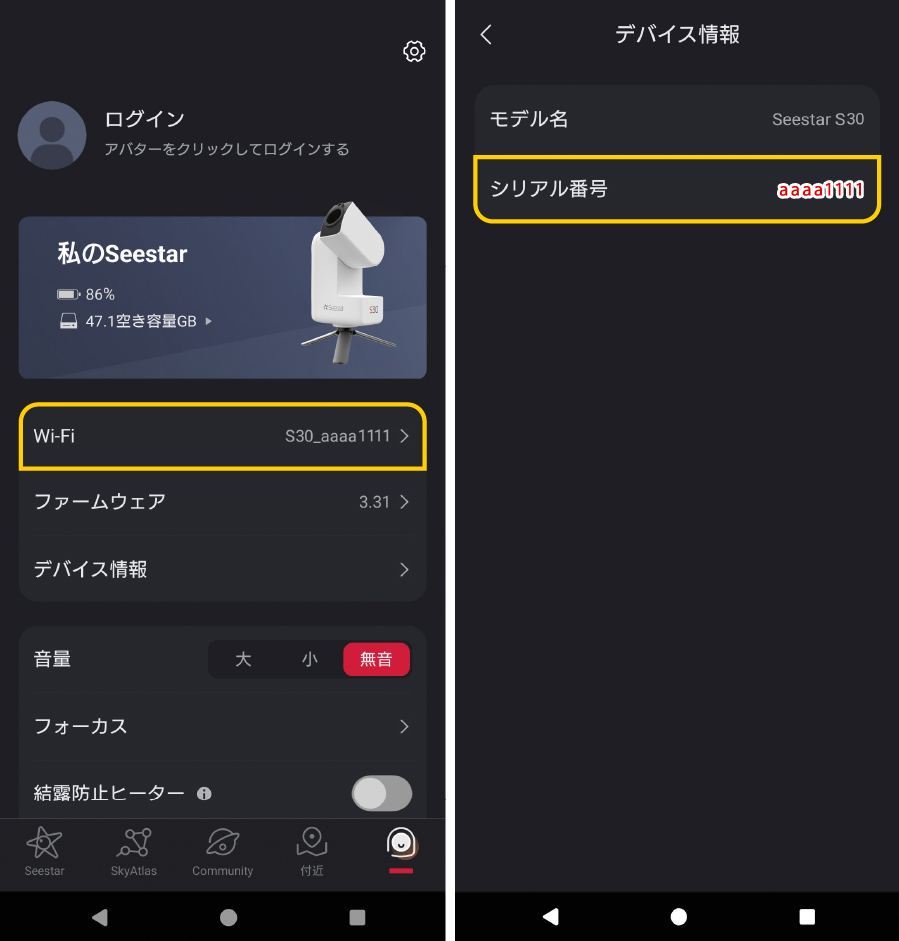Open the Wi-Fi S30_aaaa1111 row

tap(222, 436)
